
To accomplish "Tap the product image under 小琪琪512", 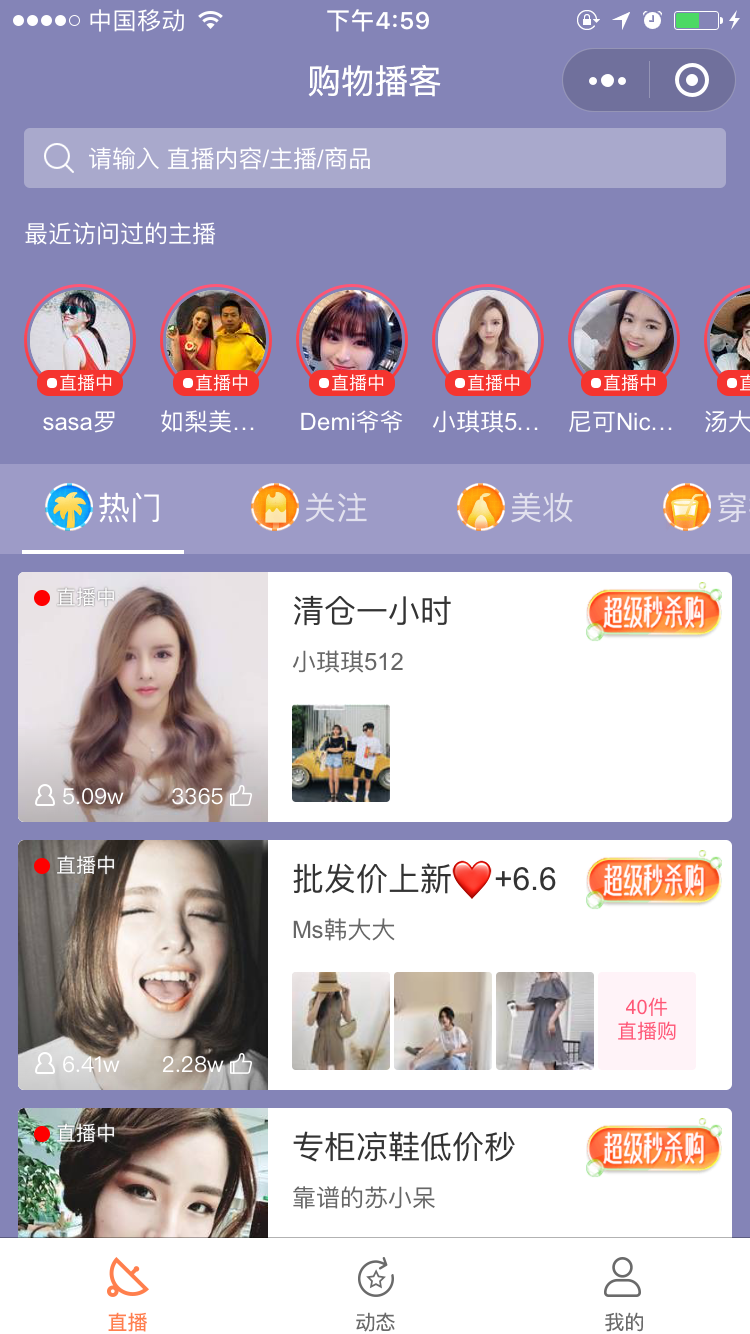I will tap(341, 753).
